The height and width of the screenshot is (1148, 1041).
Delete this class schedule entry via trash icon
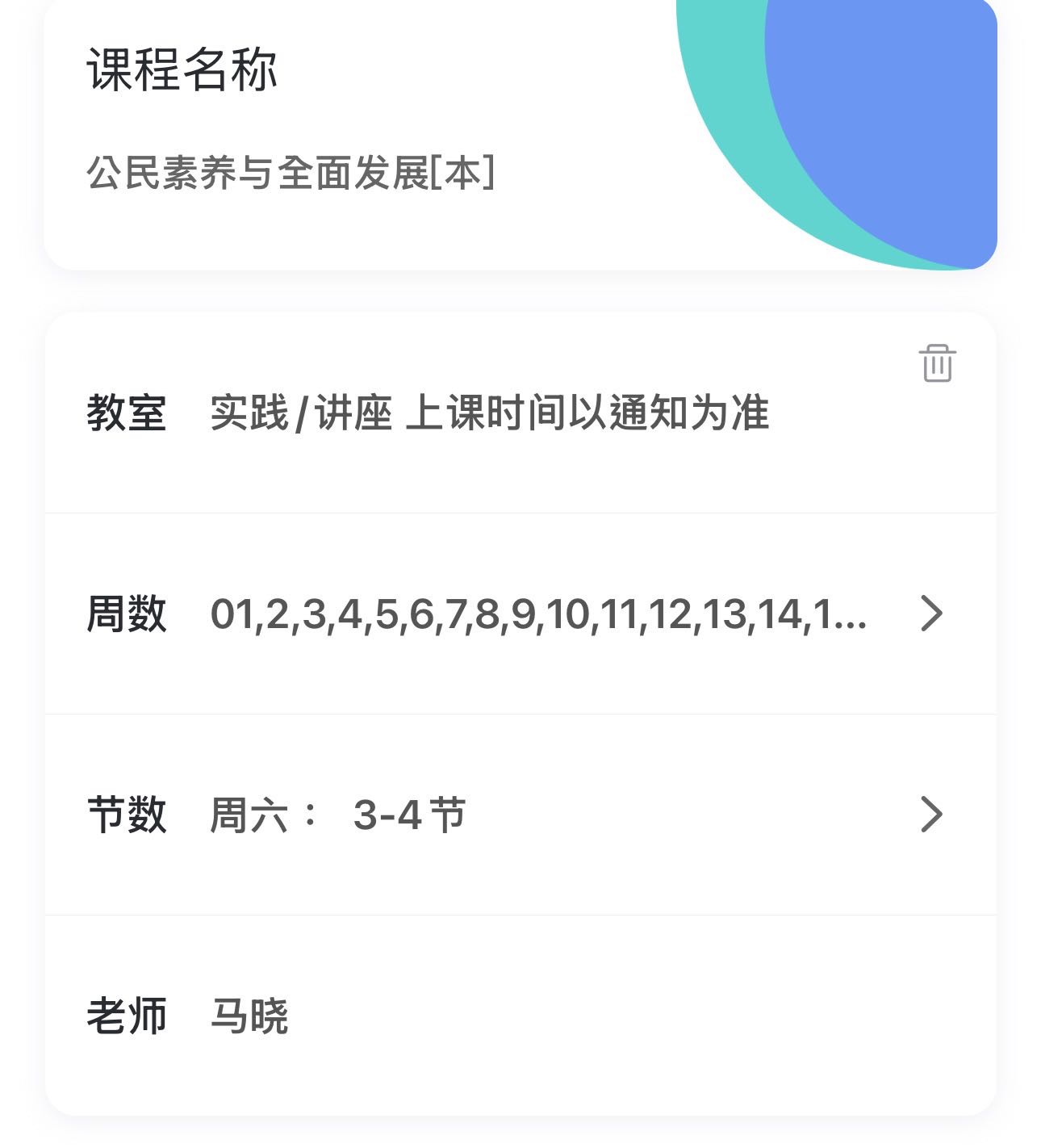[x=937, y=363]
